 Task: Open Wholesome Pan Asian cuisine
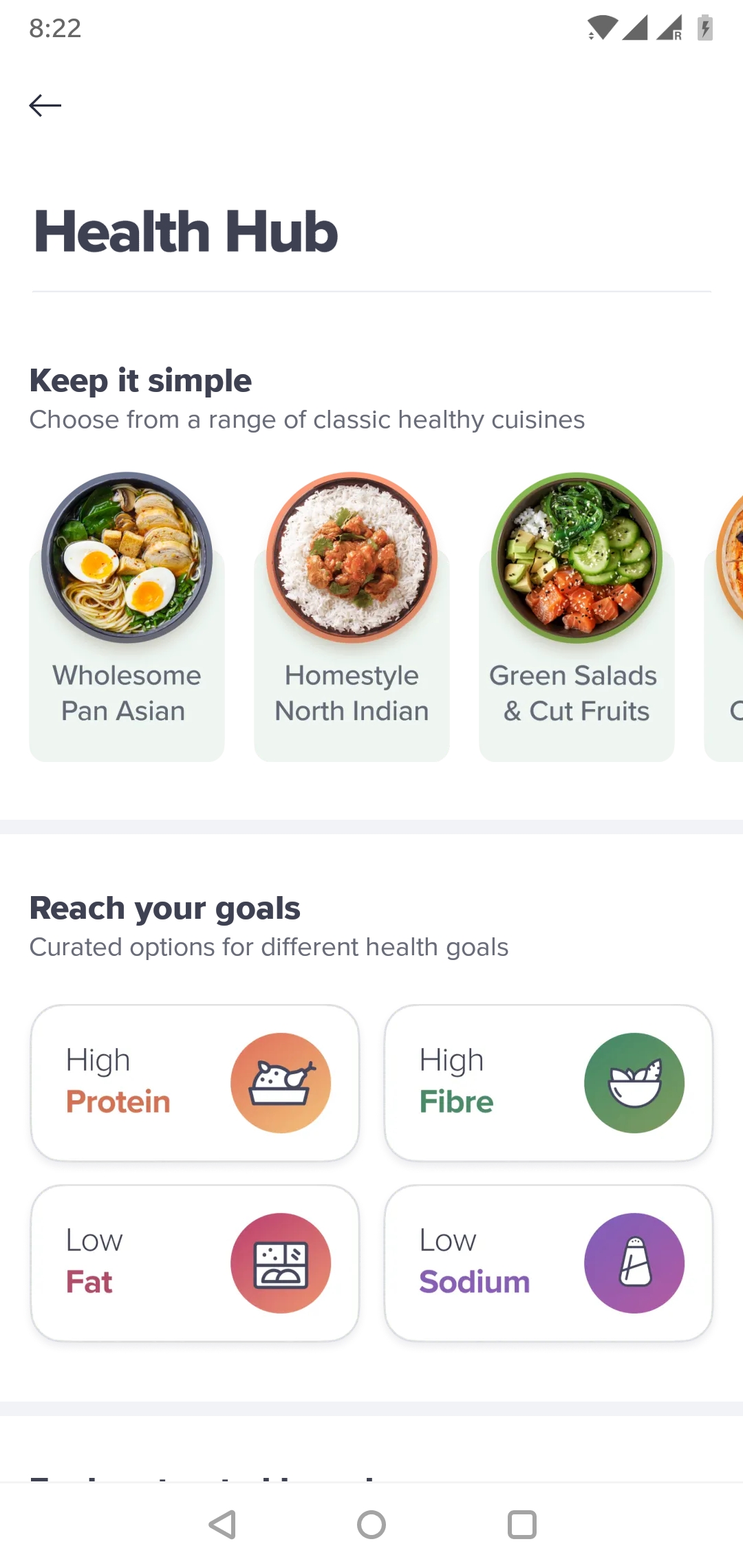pos(127,619)
